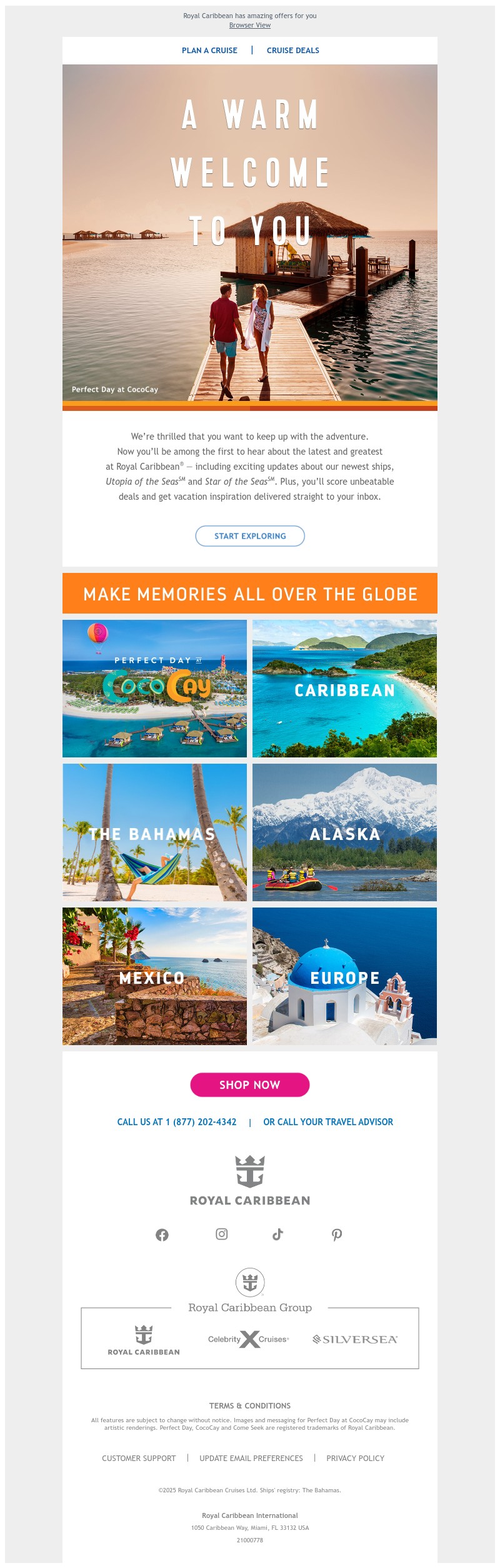Open the Customer Support link
Screen dimensions: 500x1568
(x=139, y=1458)
